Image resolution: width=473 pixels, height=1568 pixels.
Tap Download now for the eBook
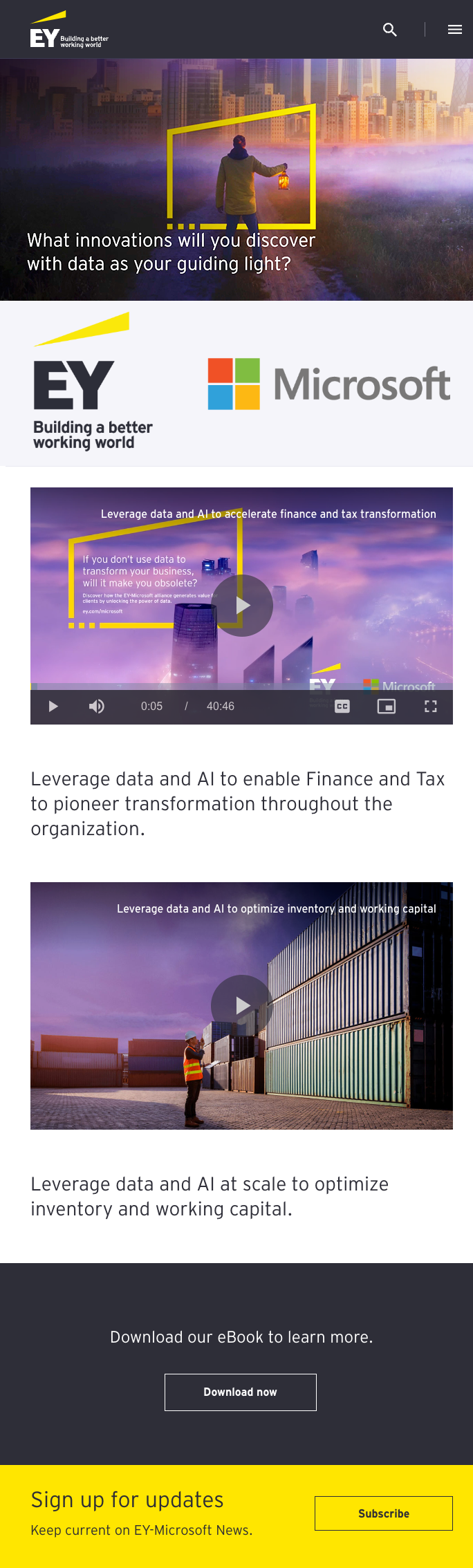[x=240, y=1392]
